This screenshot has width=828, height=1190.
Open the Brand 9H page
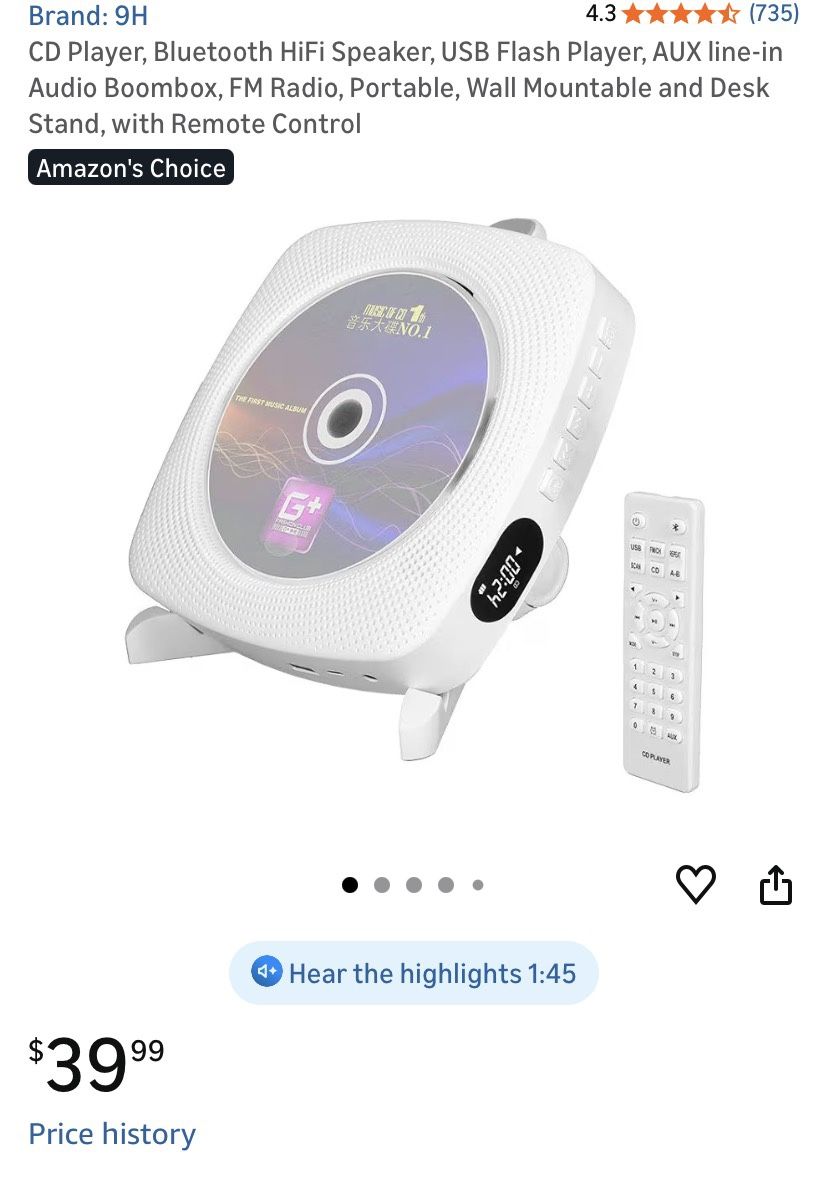[x=89, y=16]
